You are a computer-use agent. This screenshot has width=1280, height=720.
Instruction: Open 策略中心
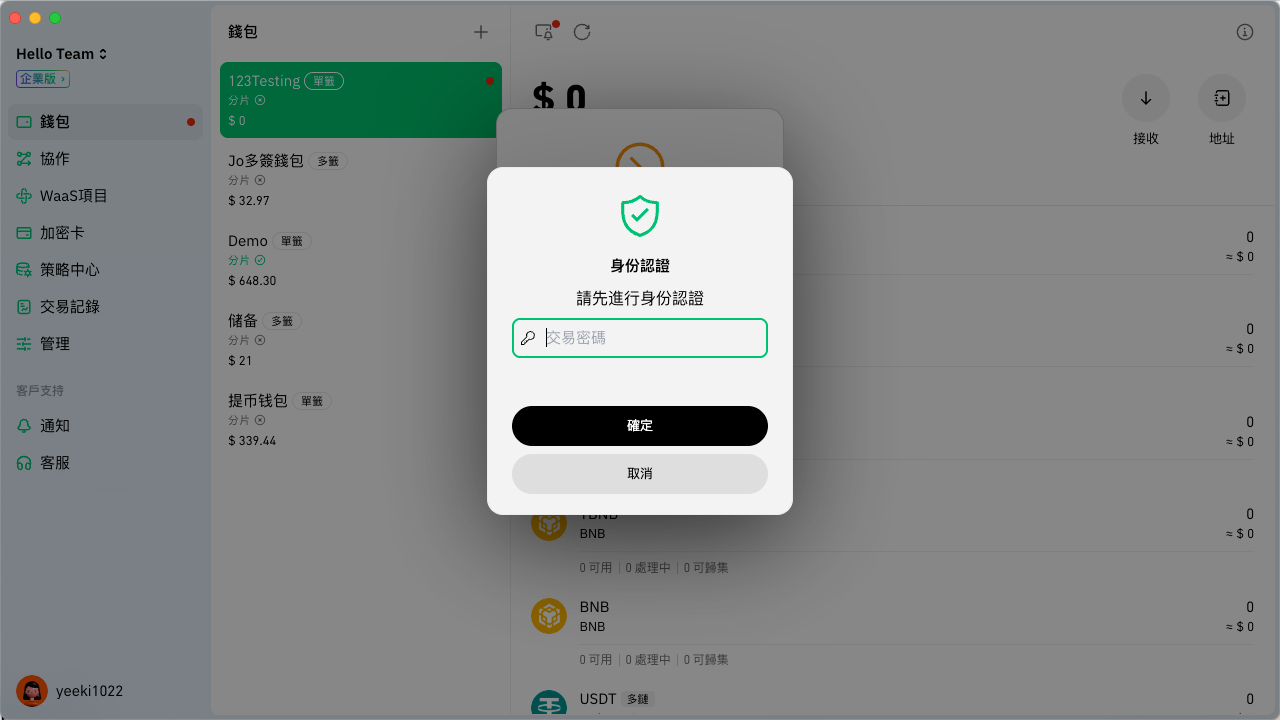(x=69, y=270)
